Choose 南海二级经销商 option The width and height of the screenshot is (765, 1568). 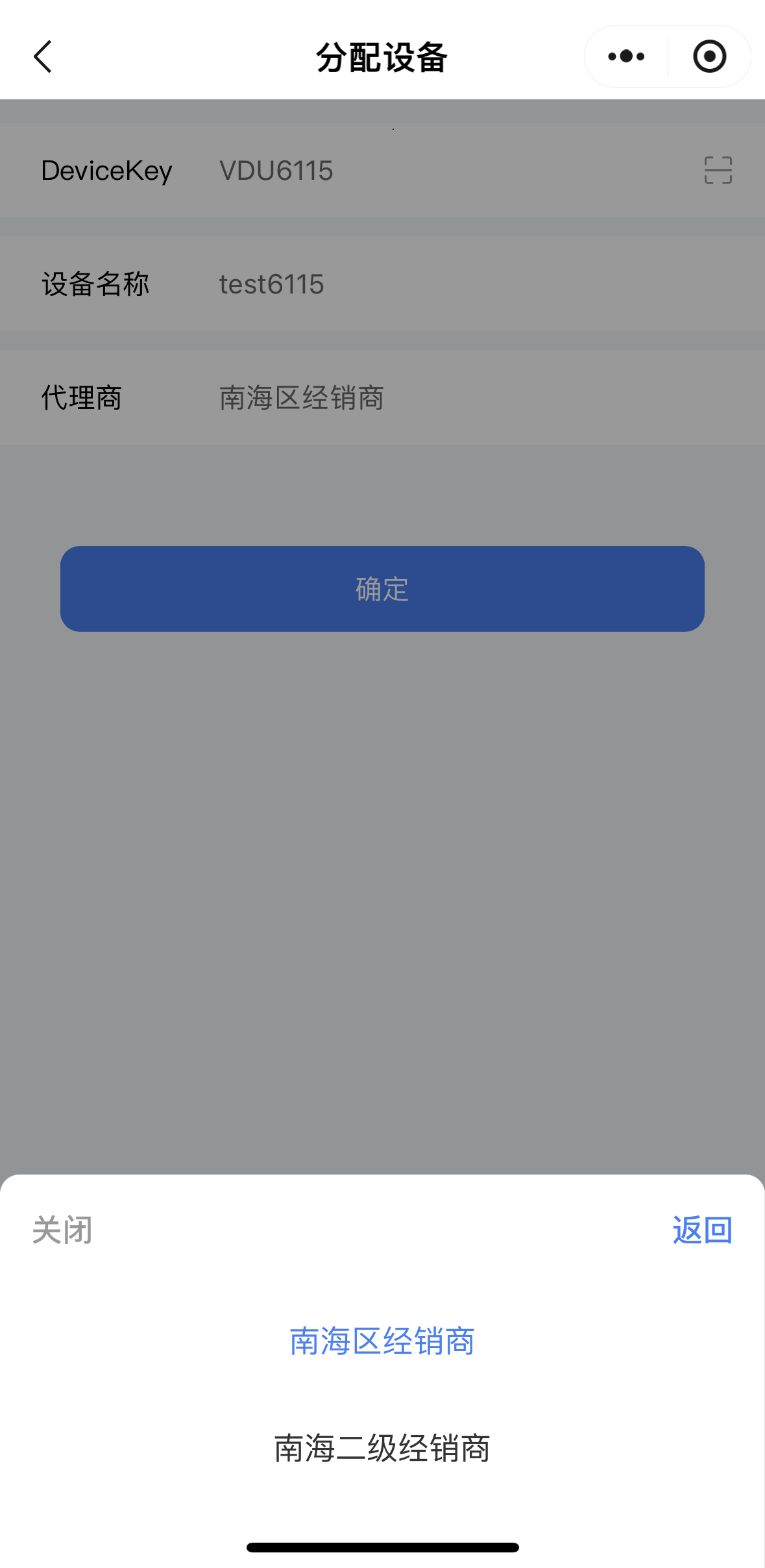point(382,1448)
